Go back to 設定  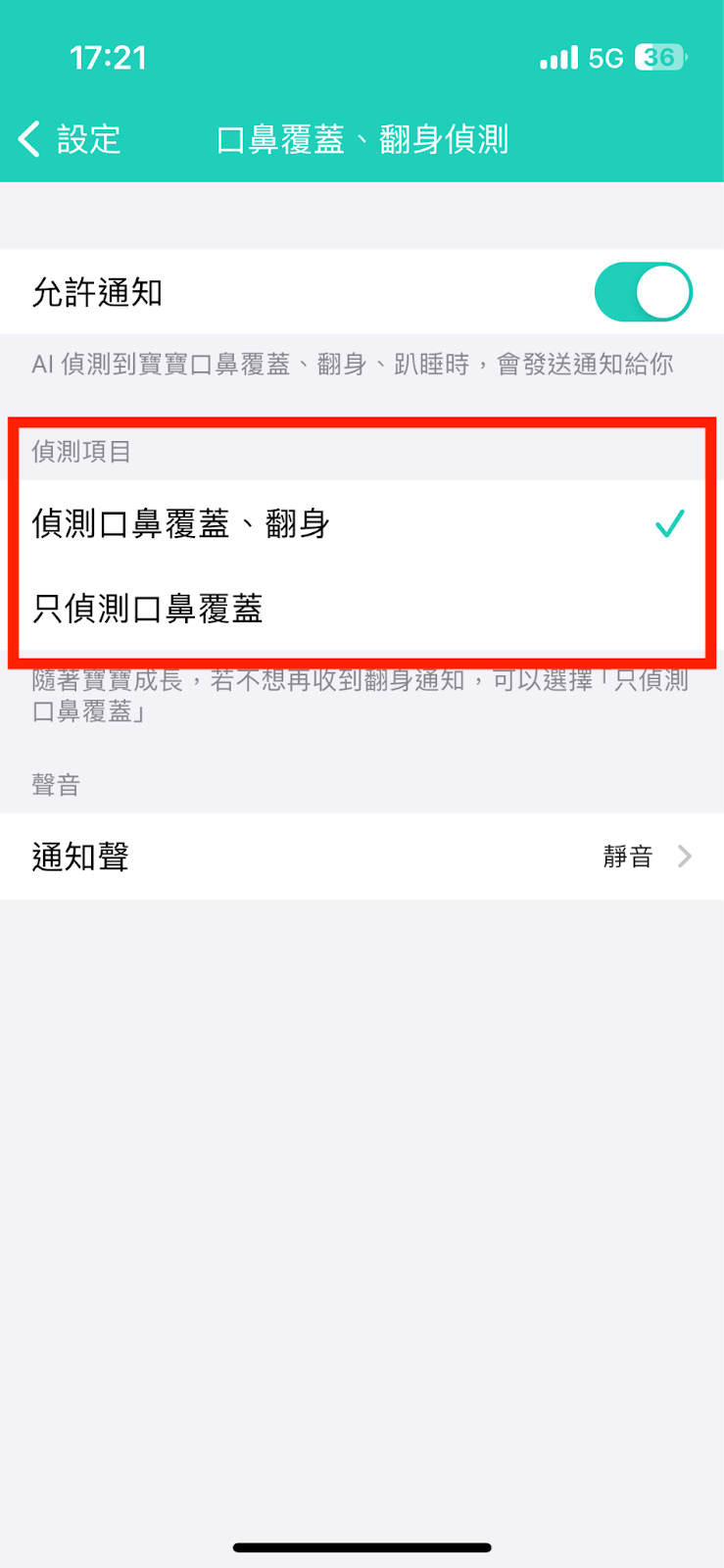(69, 139)
